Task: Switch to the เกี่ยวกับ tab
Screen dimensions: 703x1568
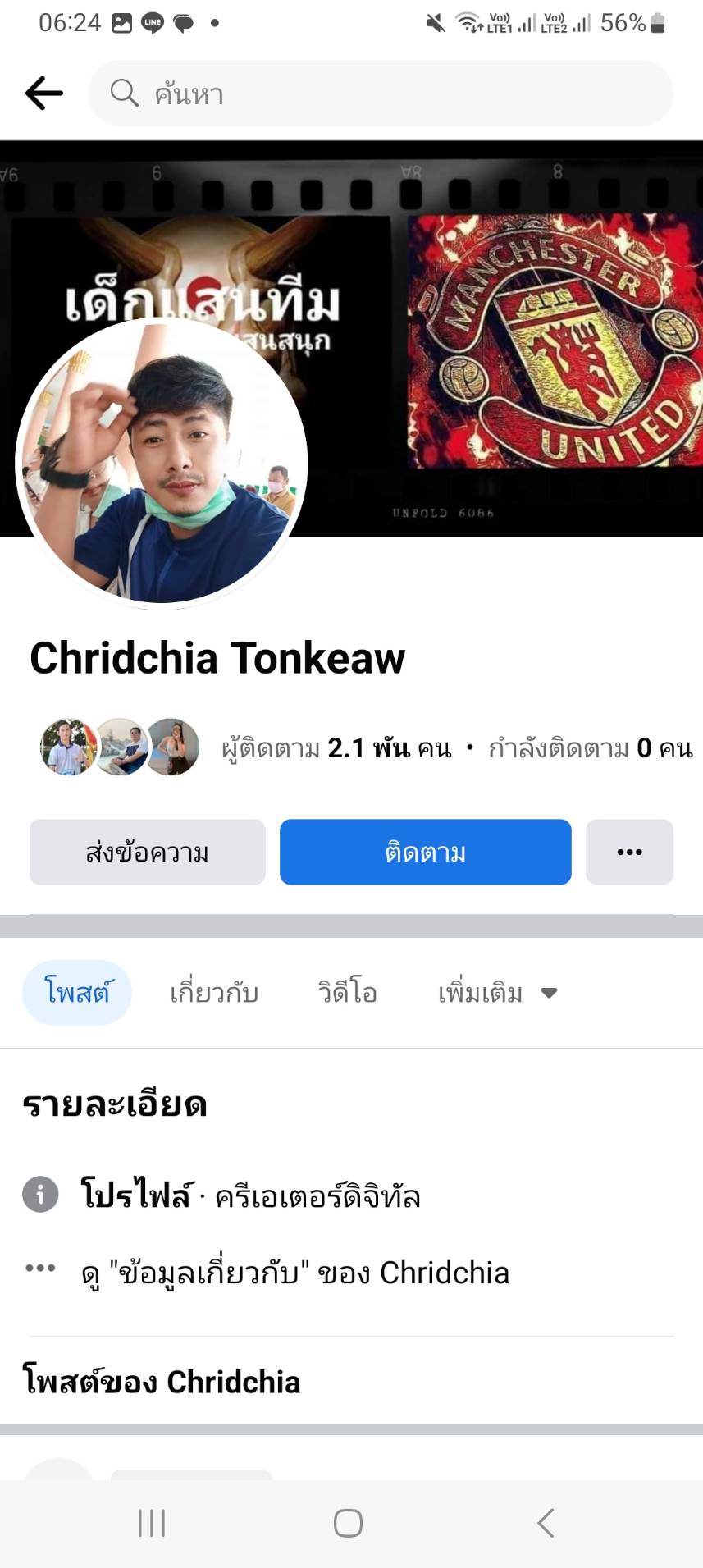Action: coord(214,993)
